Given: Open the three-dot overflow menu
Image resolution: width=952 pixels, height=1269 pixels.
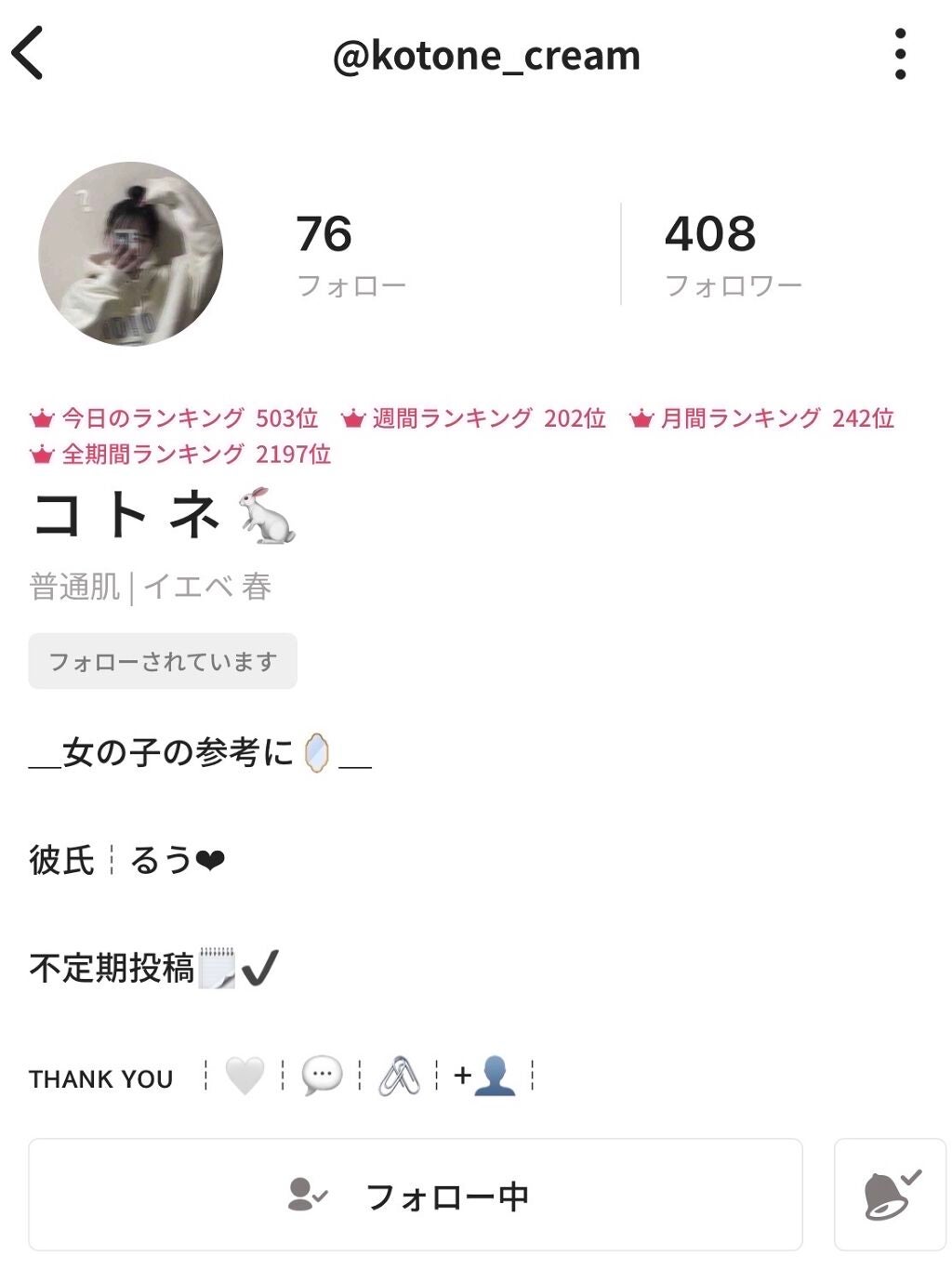Looking at the screenshot, I should 899,54.
